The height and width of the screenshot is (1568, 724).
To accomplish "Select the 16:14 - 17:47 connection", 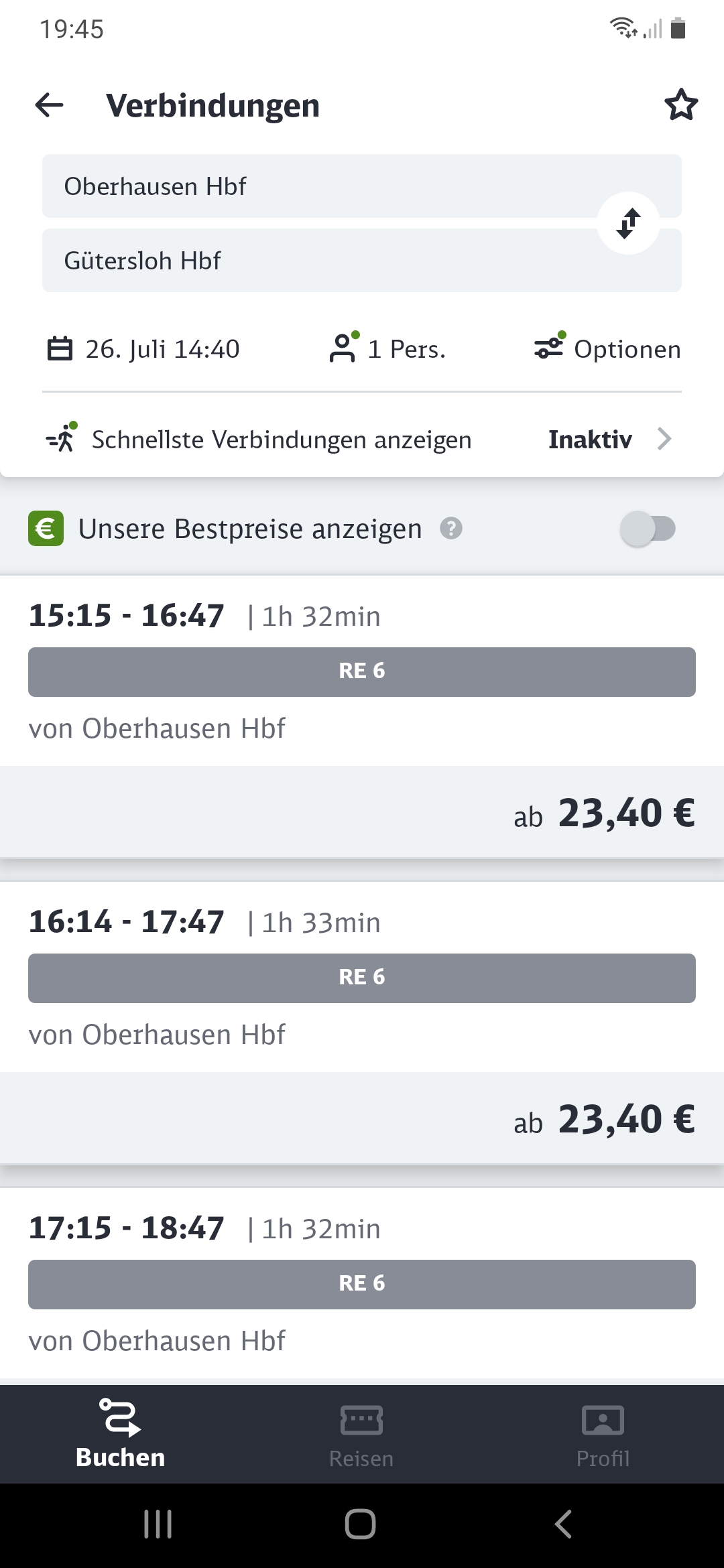I will (x=362, y=1023).
